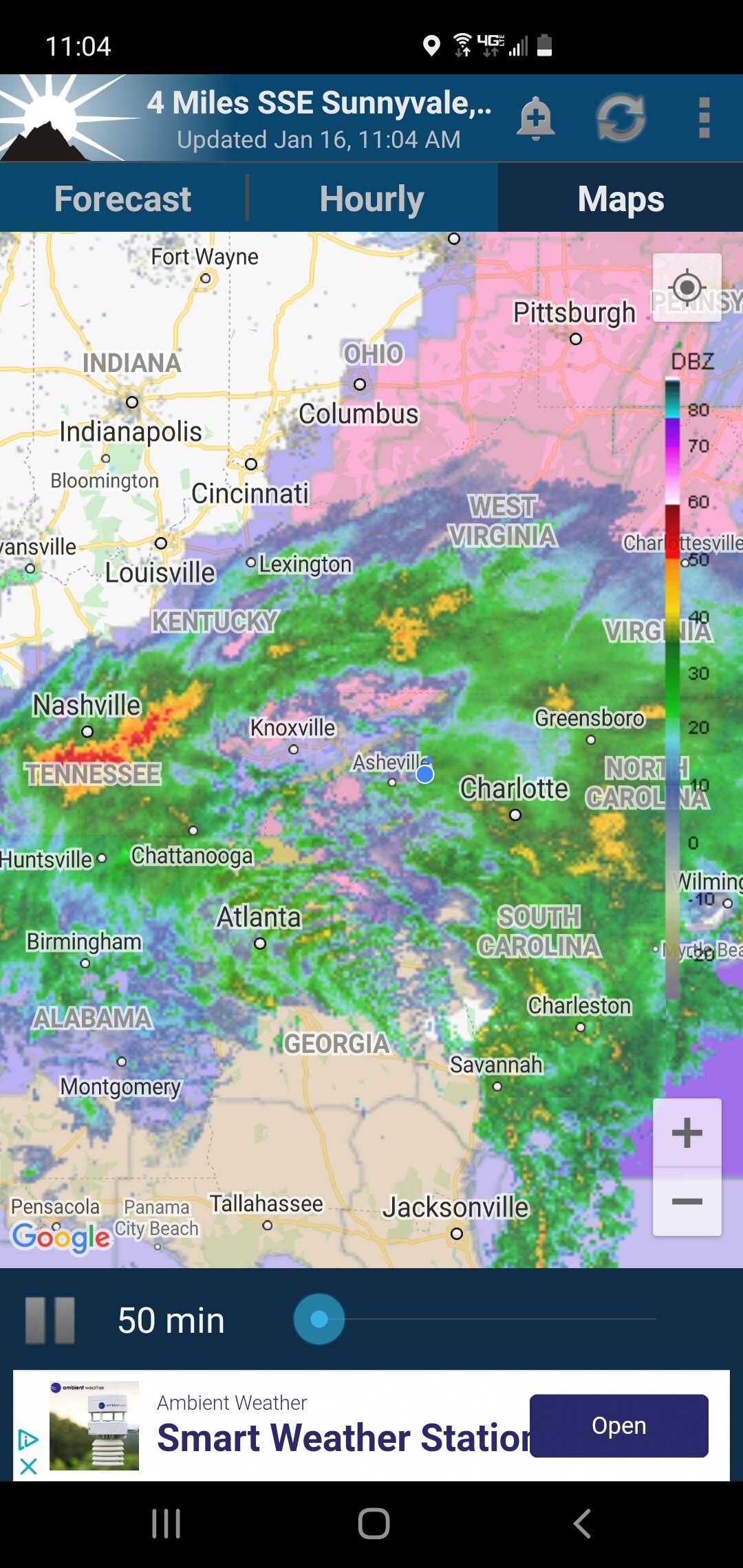This screenshot has width=743, height=1568.
Task: Edit the Sunnyvale location title
Action: (x=319, y=103)
